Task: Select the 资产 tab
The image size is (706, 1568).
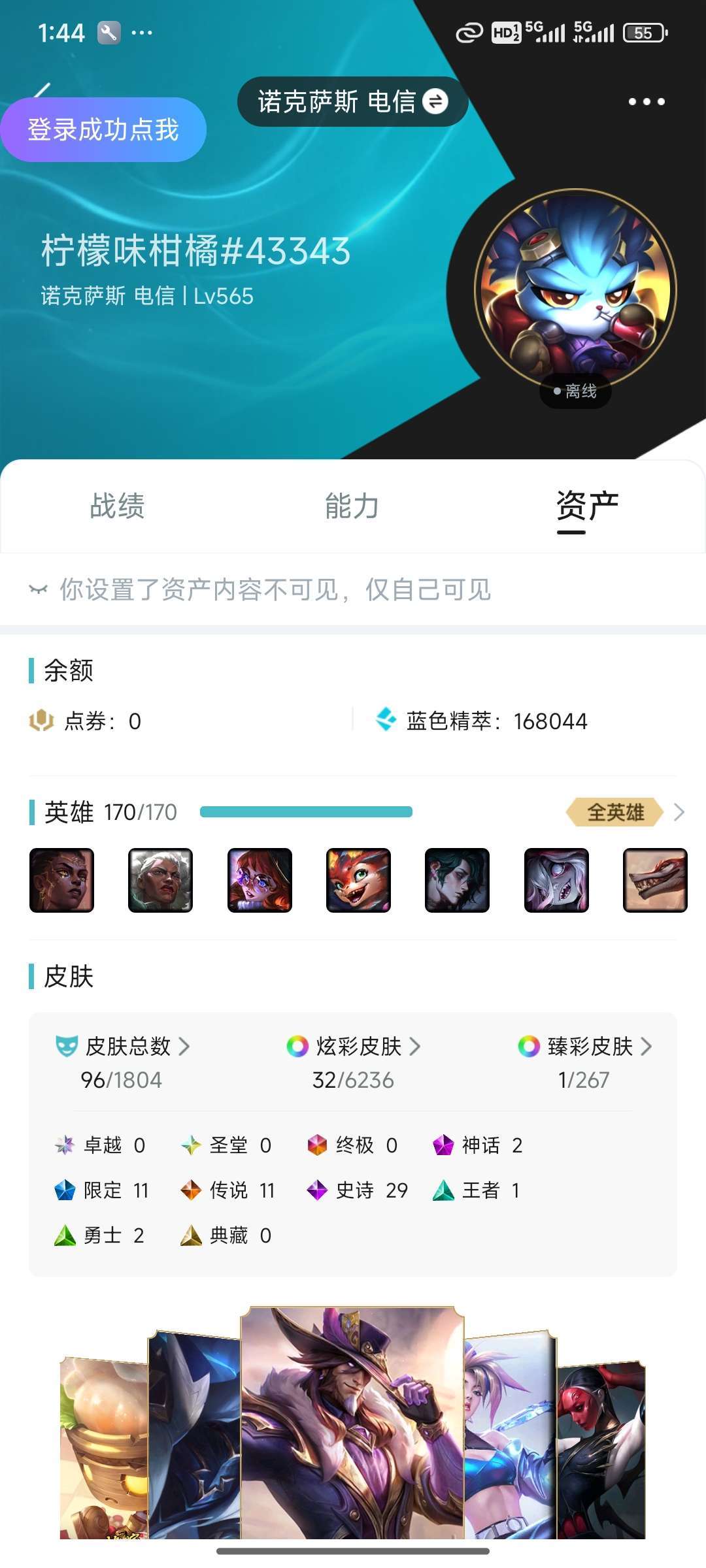Action: (x=587, y=506)
